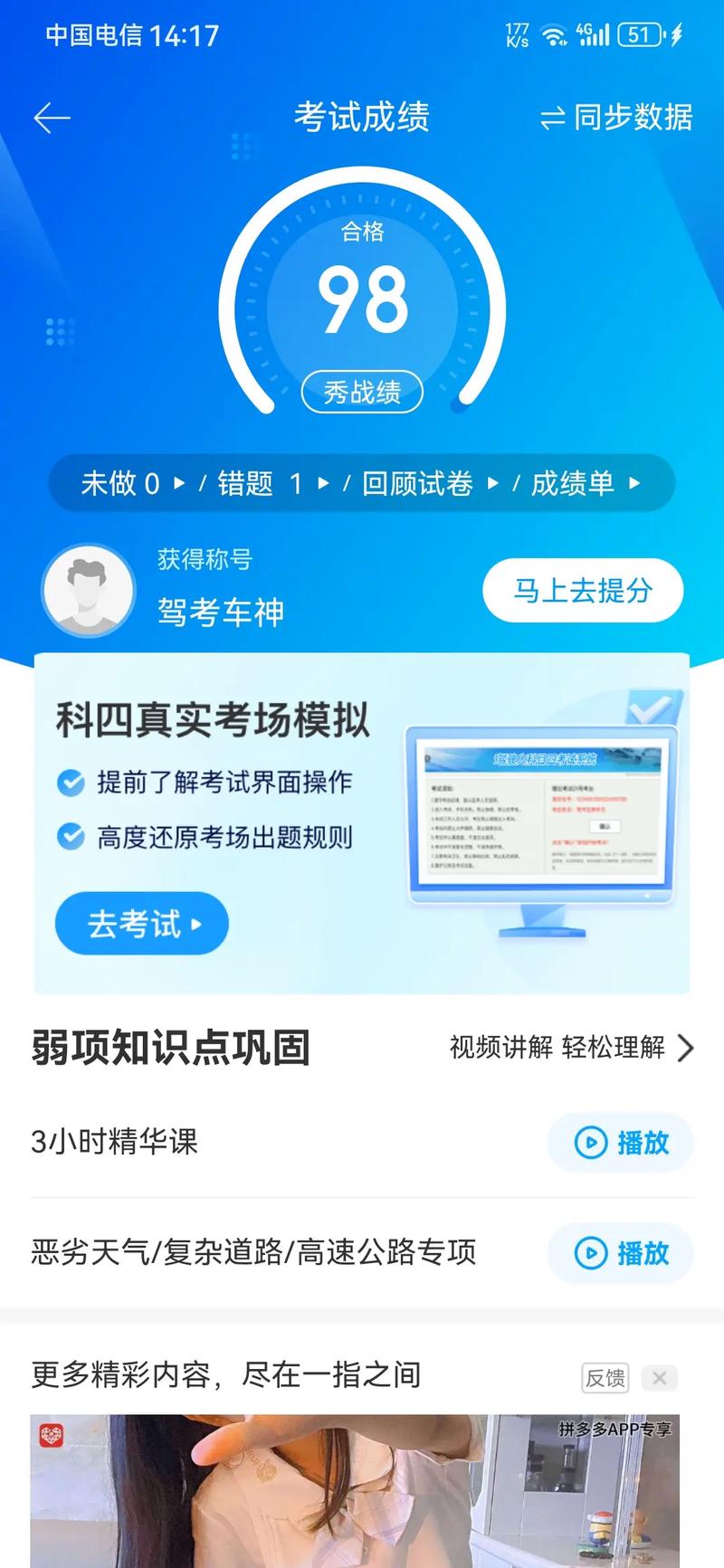The image size is (724, 1568).
Task: Tap 反馈 on the ad section
Action: pyautogui.click(x=605, y=1378)
